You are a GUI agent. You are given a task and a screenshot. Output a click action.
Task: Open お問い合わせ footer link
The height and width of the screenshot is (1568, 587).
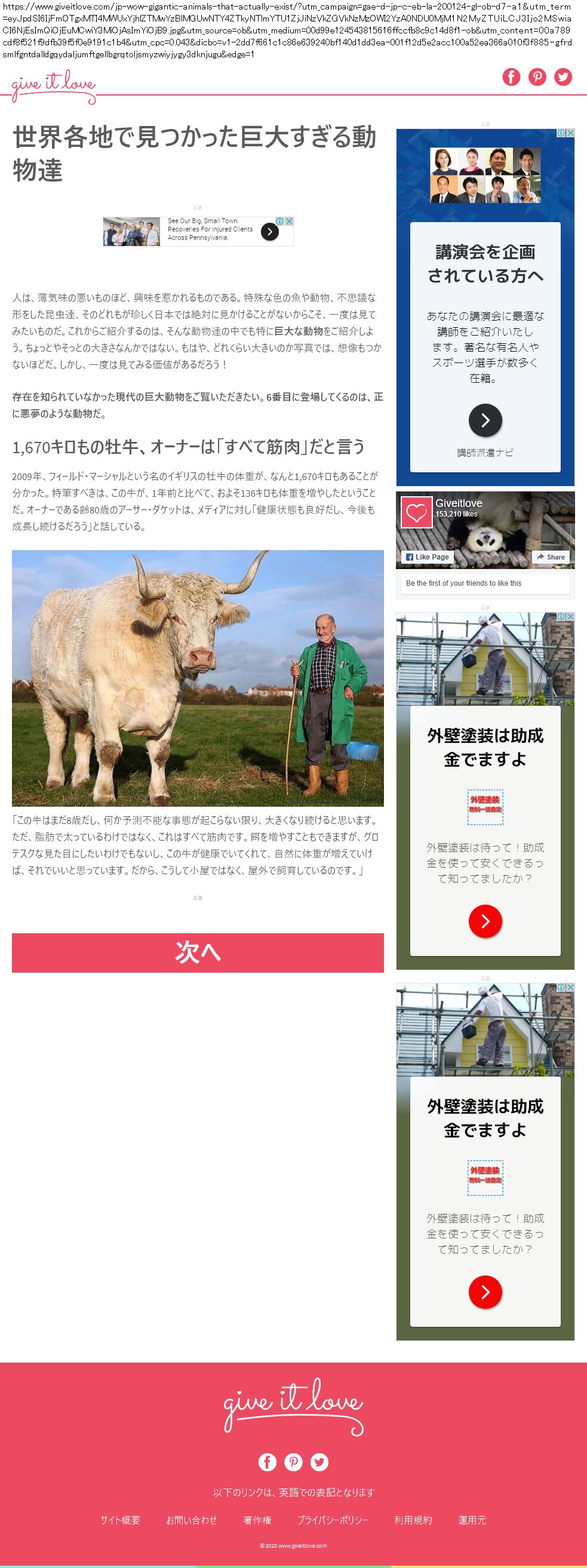pos(192,1520)
